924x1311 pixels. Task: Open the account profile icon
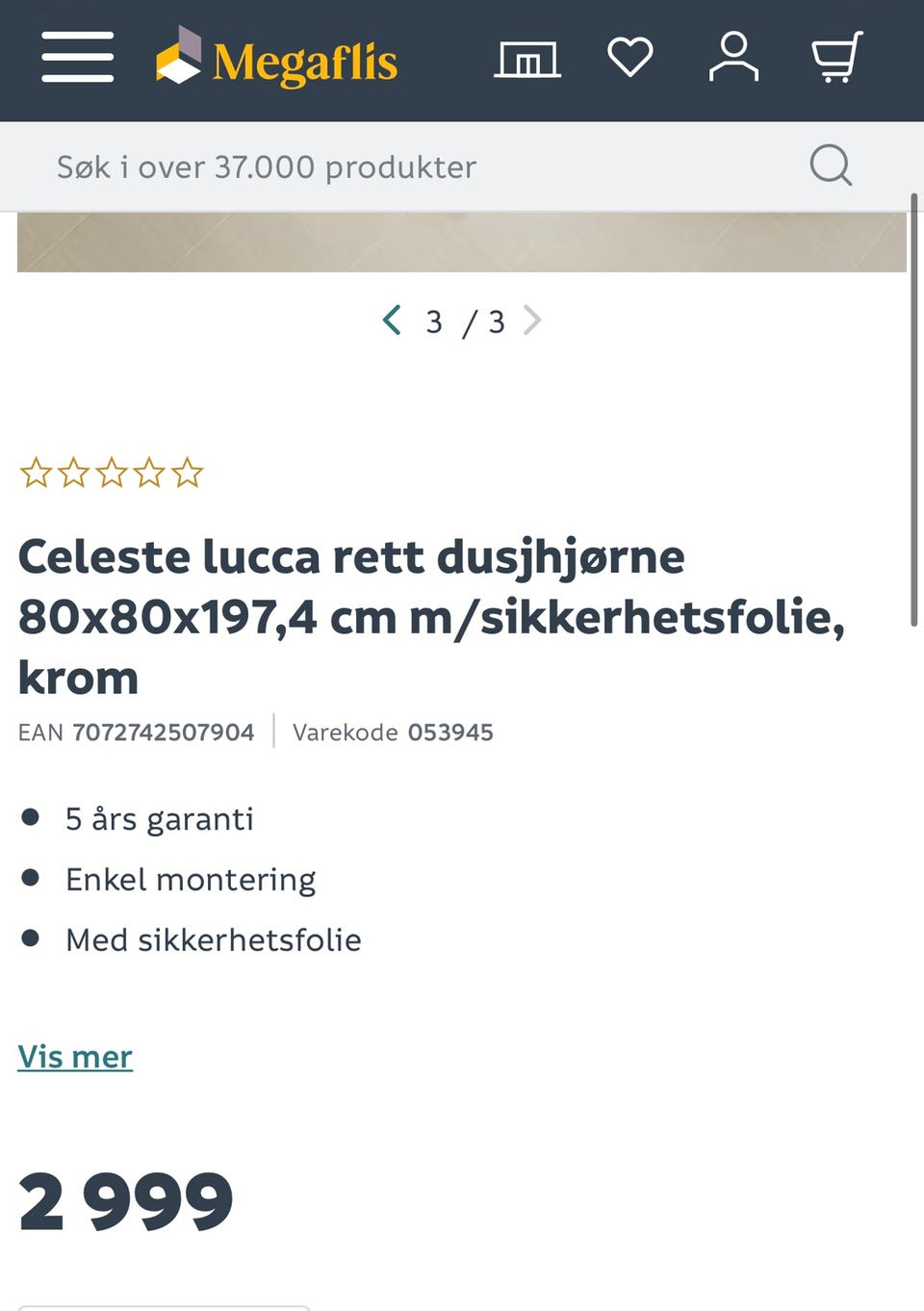pos(734,58)
